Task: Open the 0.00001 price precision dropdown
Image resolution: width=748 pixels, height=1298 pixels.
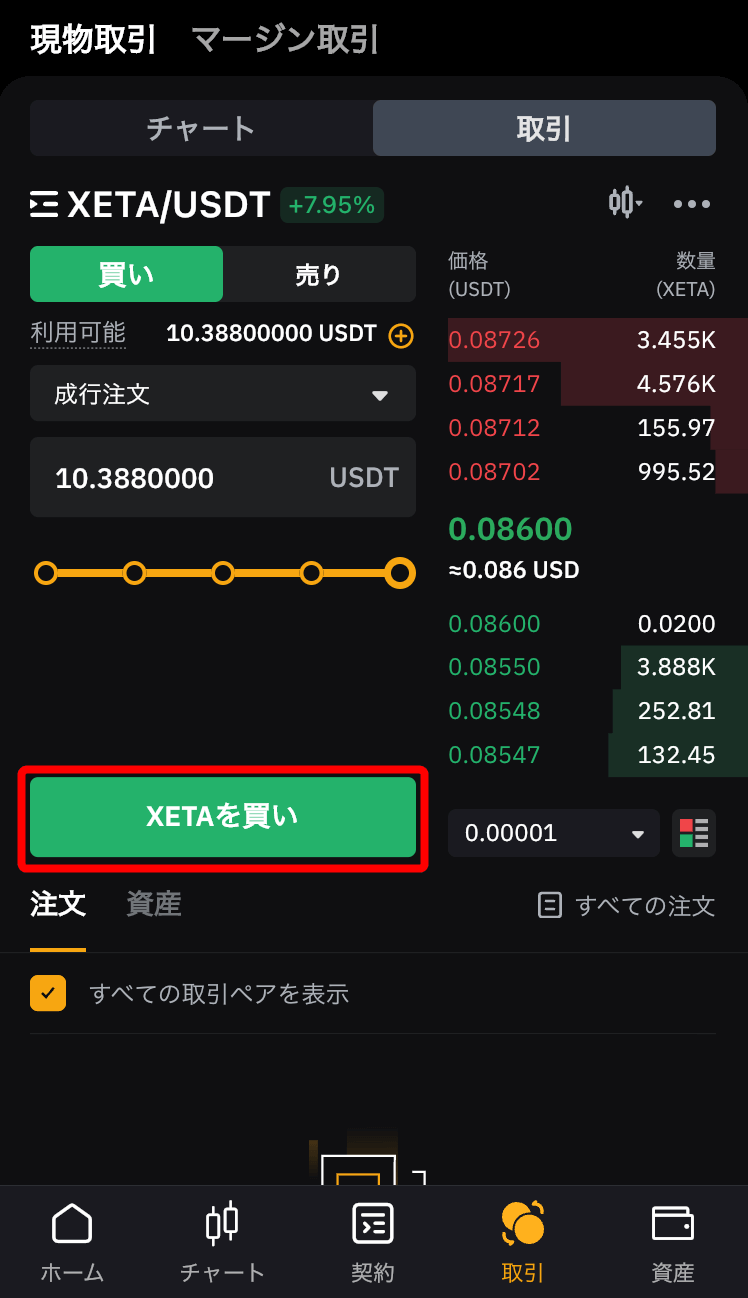Action: [x=553, y=833]
